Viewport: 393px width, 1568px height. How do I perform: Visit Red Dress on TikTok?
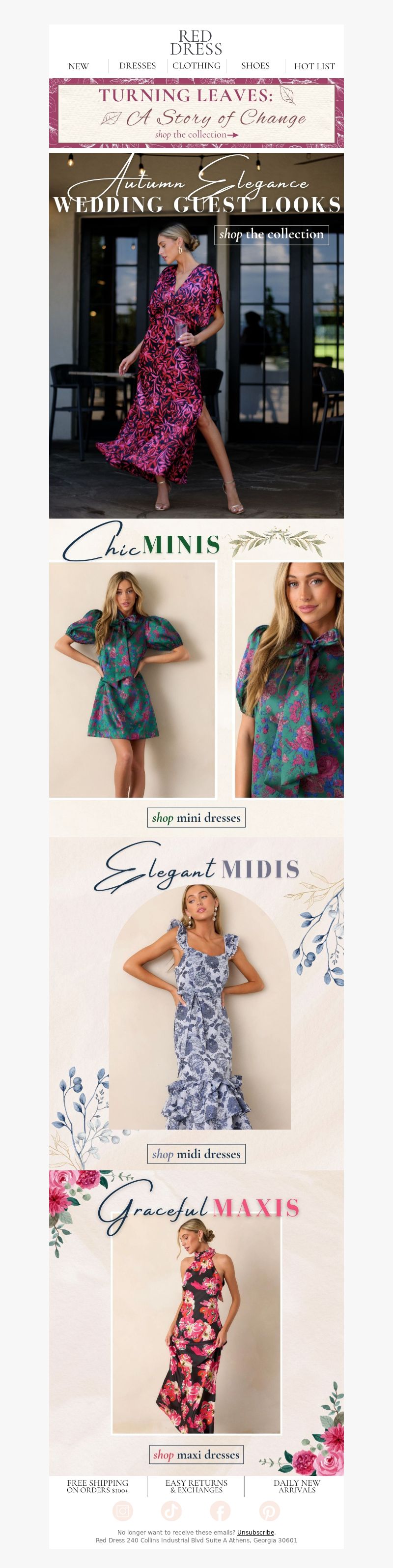click(x=171, y=1510)
